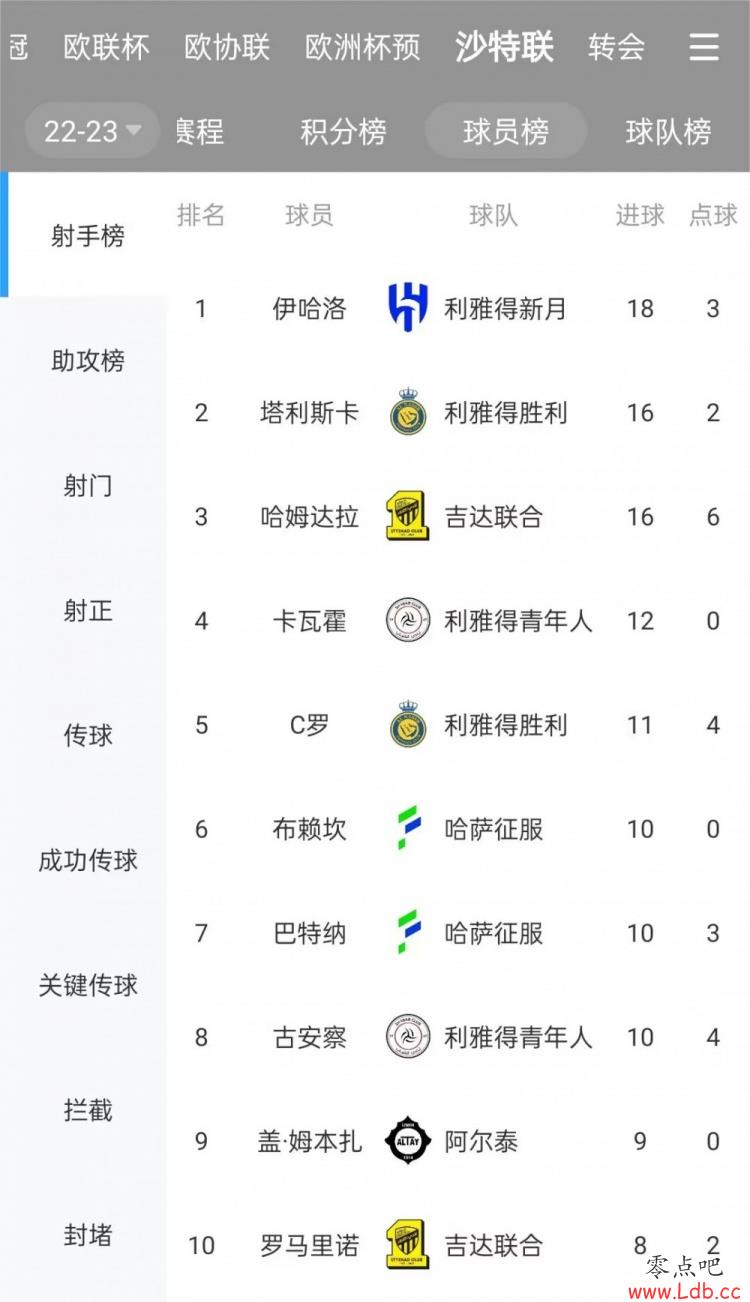The height and width of the screenshot is (1302, 750).
Task: Open the 赛程 schedule tab
Action: point(199,131)
